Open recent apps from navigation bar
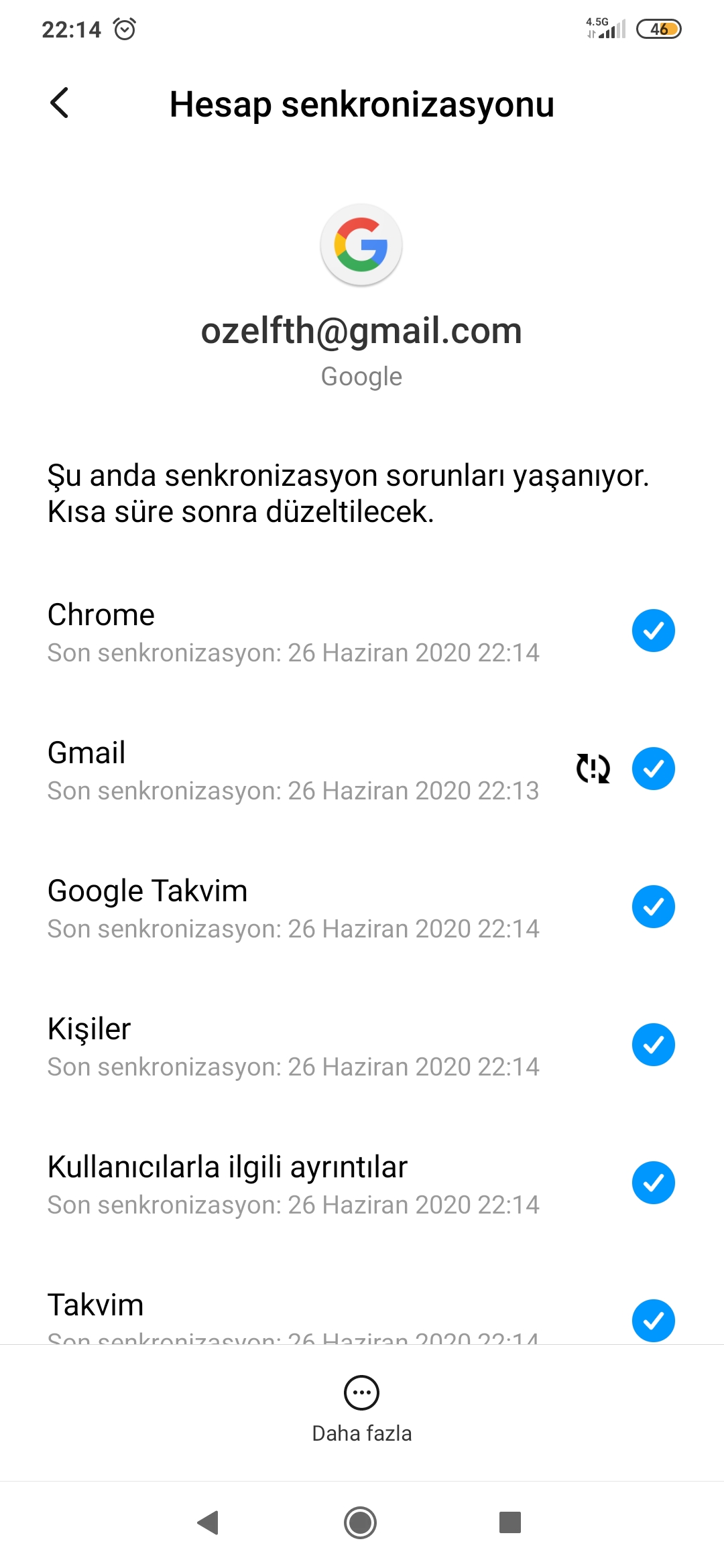The height and width of the screenshot is (1568, 724). point(510,1522)
